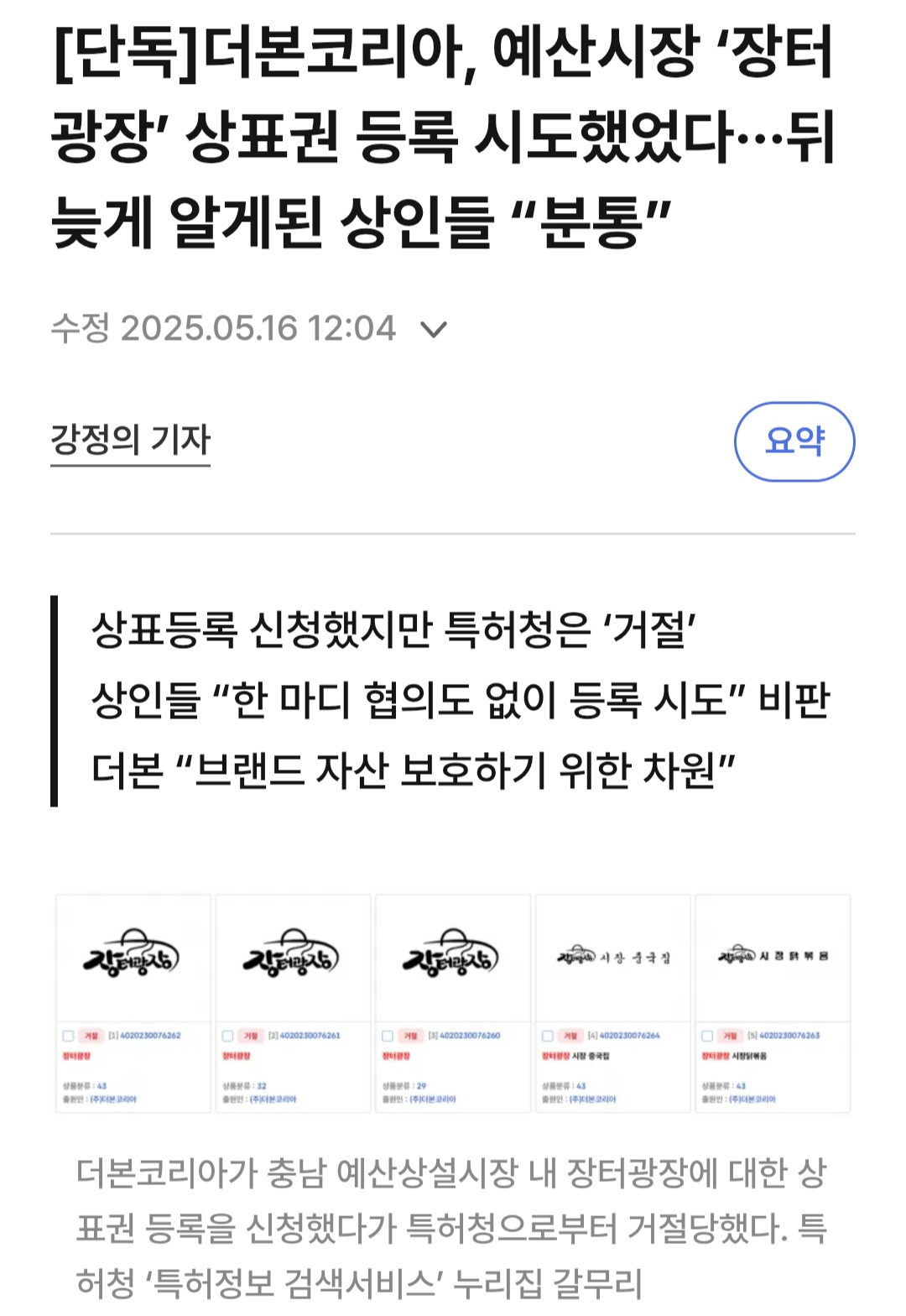
Task: Tap the 요약 summary button
Action: (x=794, y=441)
